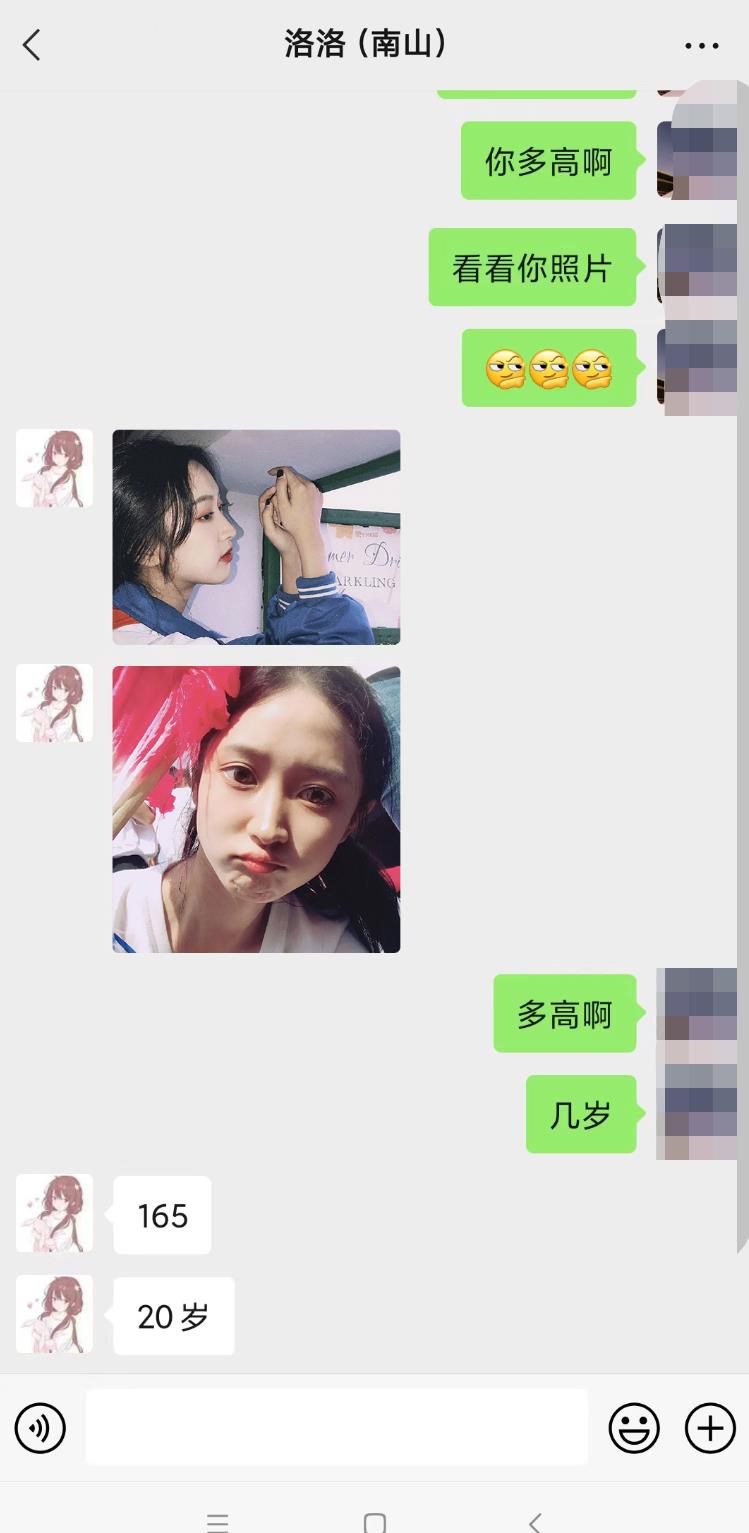Image resolution: width=749 pixels, height=1533 pixels.
Task: View the pouting selfie photo message
Action: coord(256,809)
